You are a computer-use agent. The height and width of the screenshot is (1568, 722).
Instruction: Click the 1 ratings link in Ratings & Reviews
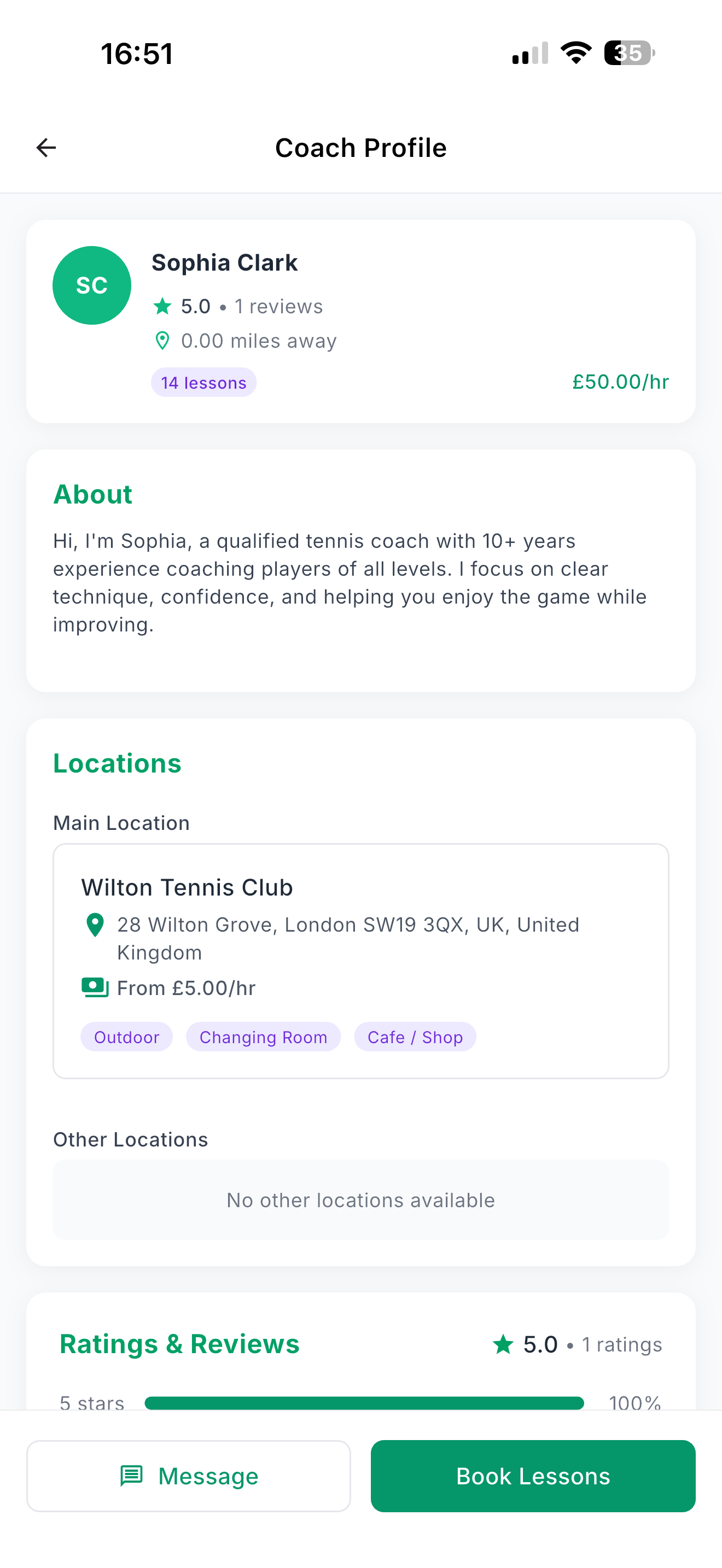click(621, 1344)
